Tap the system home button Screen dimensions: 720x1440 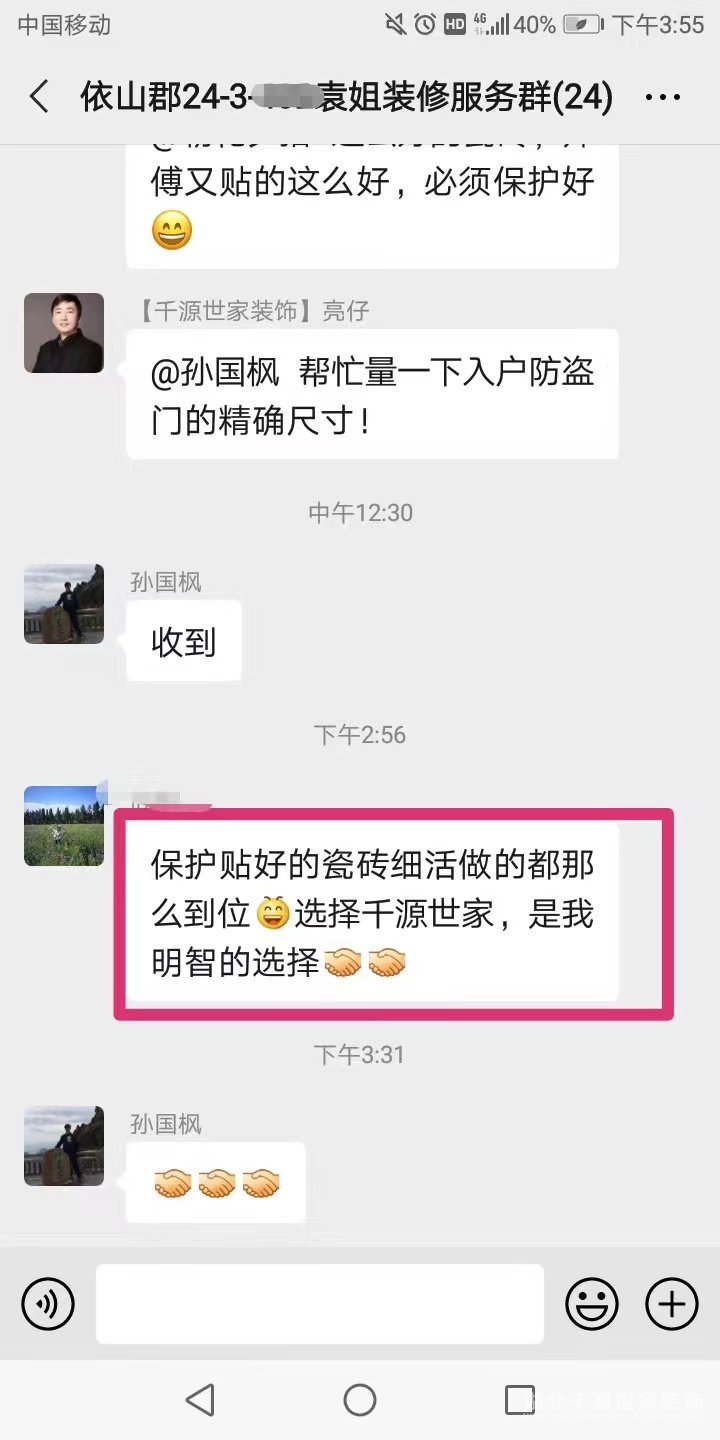[360, 1400]
